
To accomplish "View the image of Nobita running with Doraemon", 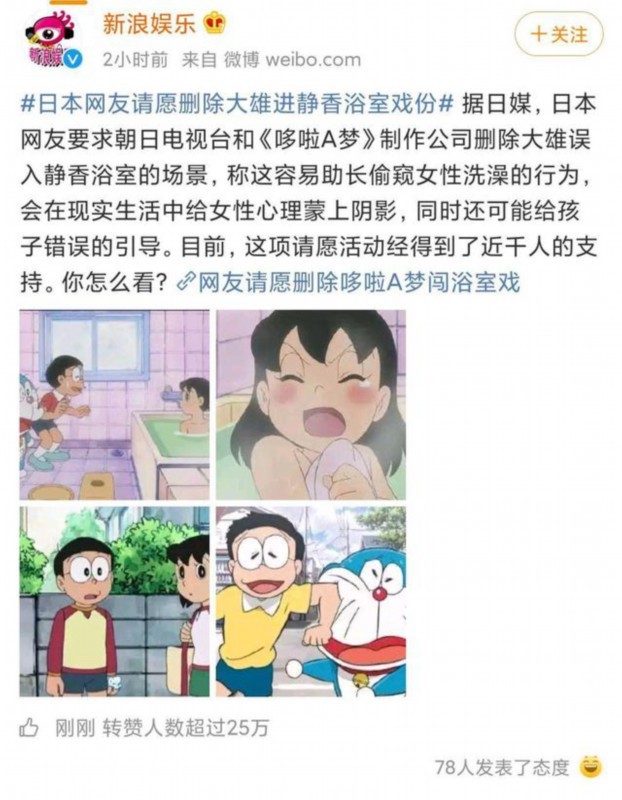I will coord(311,600).
